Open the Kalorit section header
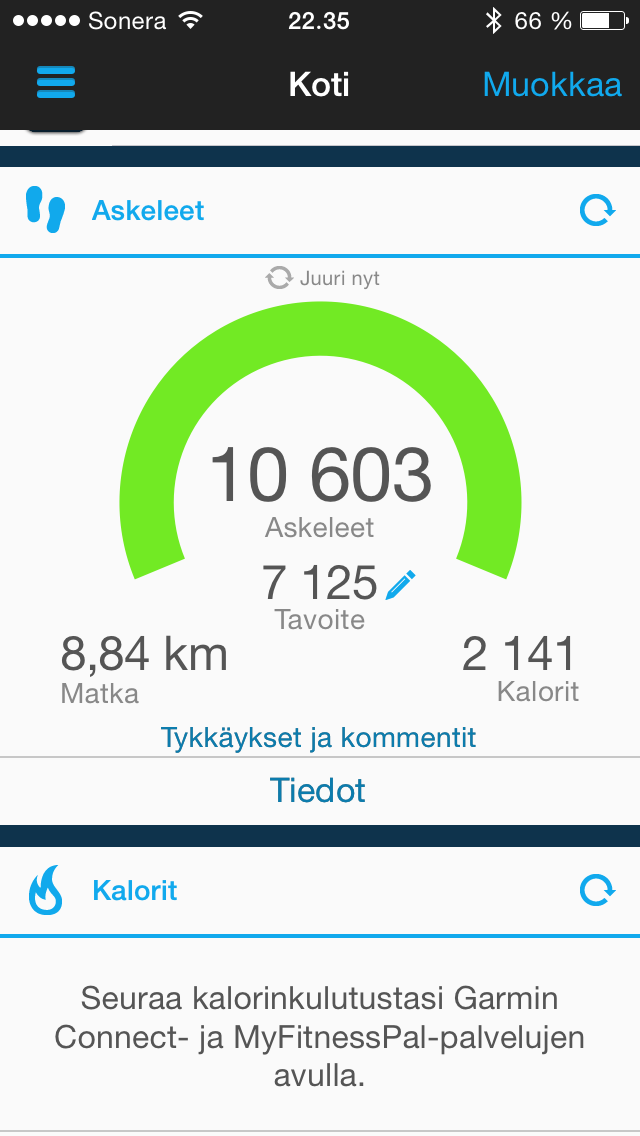This screenshot has height=1136, width=640. click(x=135, y=890)
